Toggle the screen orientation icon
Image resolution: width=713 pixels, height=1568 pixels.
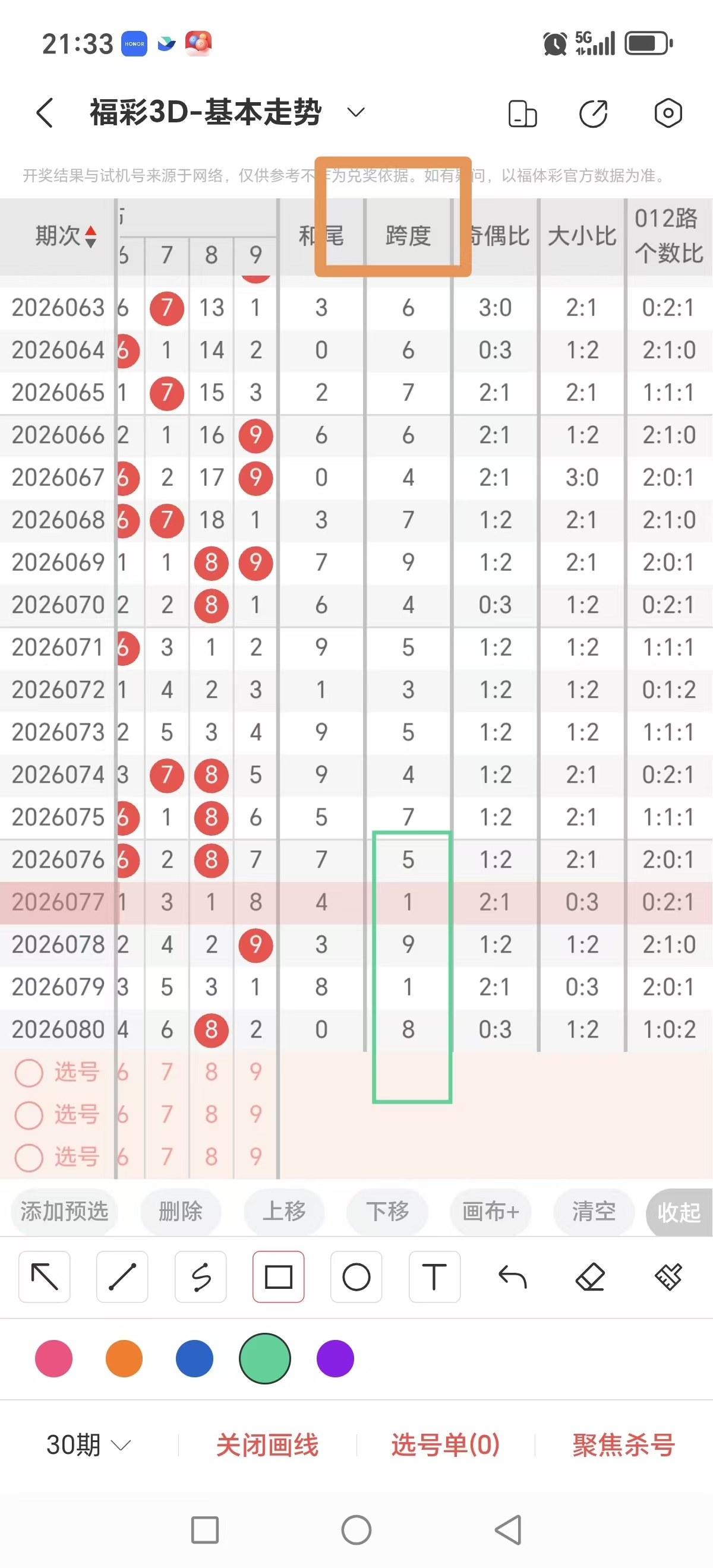pyautogui.click(x=522, y=114)
